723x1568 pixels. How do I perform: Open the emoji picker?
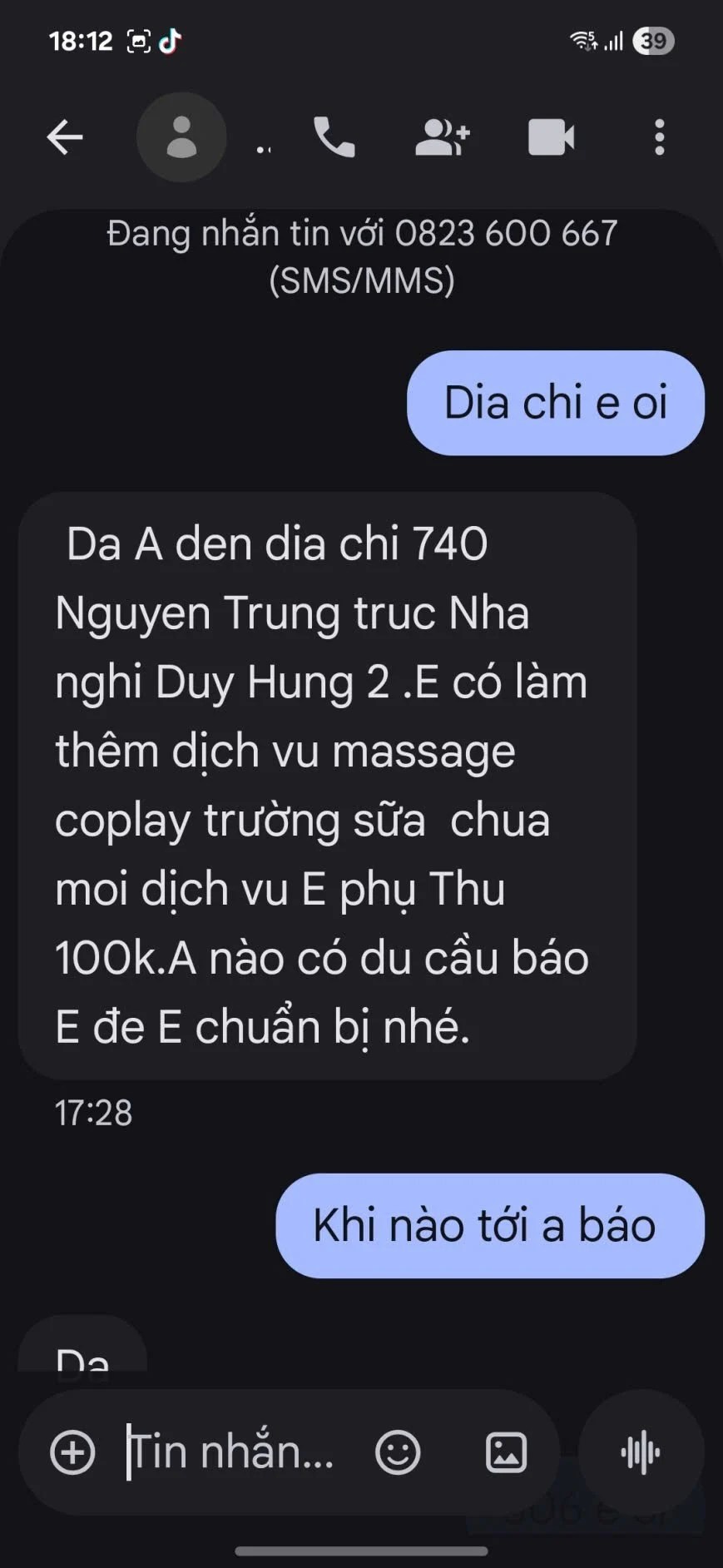click(x=398, y=1452)
